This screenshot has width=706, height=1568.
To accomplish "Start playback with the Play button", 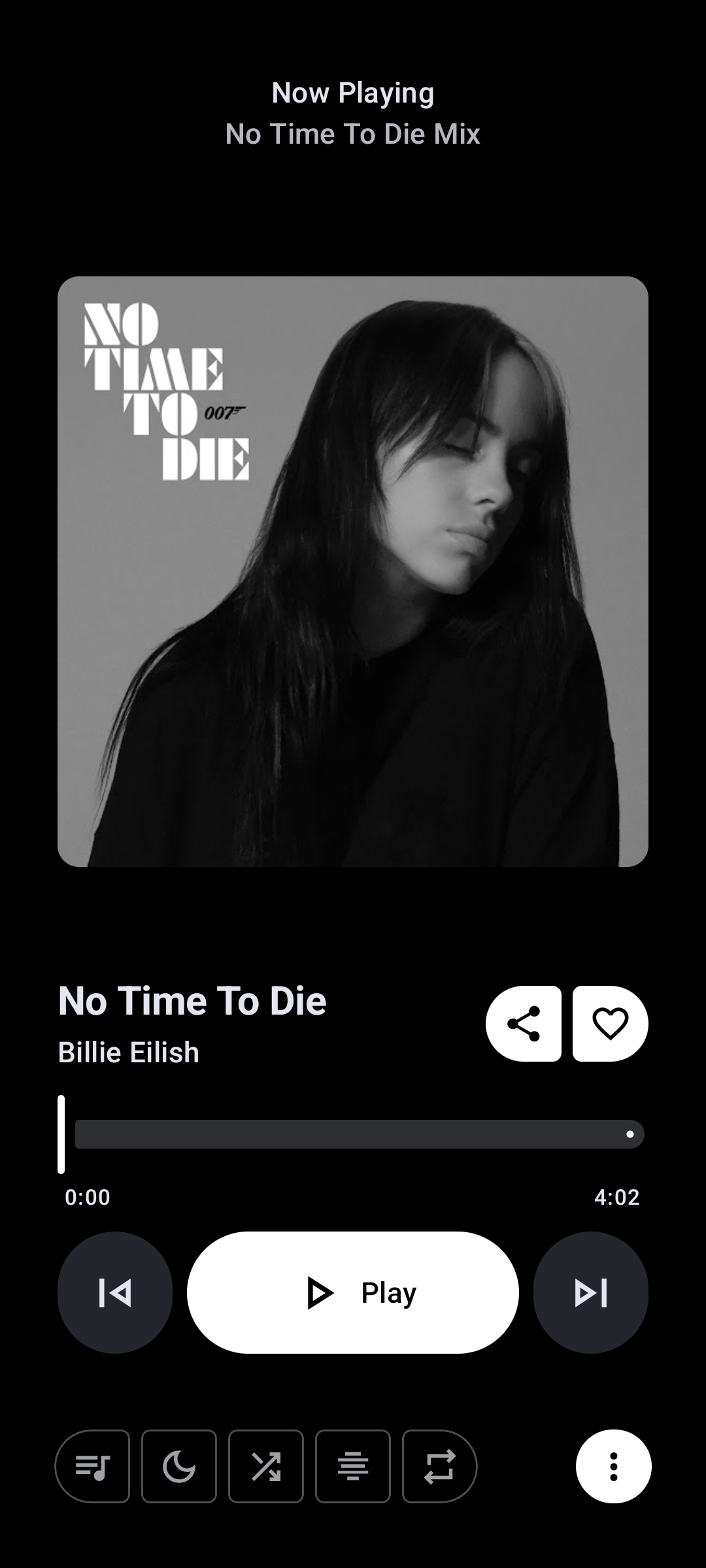I will tap(353, 1292).
